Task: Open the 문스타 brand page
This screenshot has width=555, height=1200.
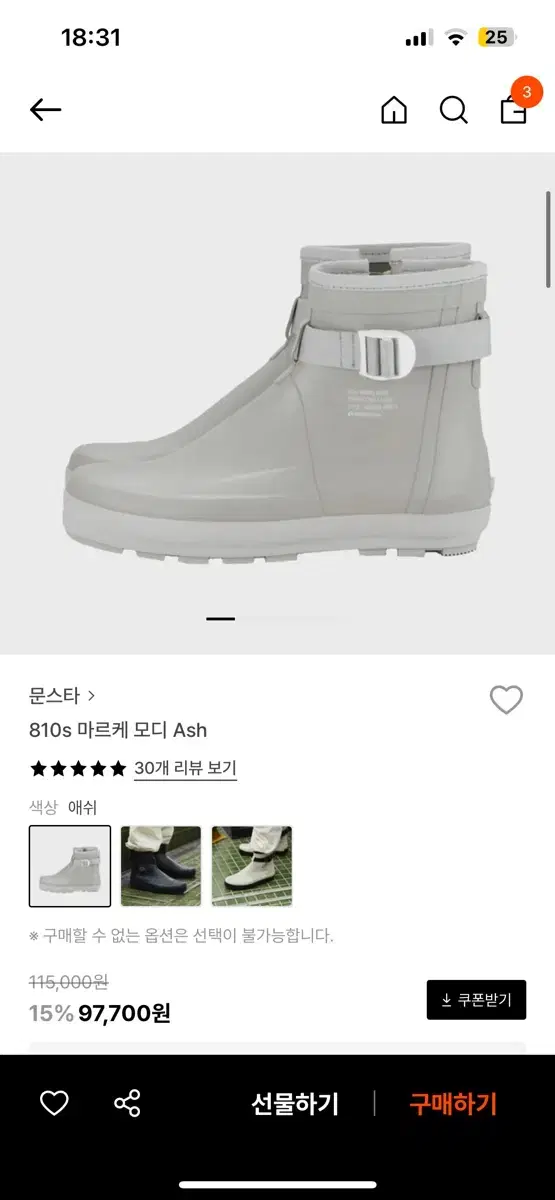Action: click(x=62, y=695)
